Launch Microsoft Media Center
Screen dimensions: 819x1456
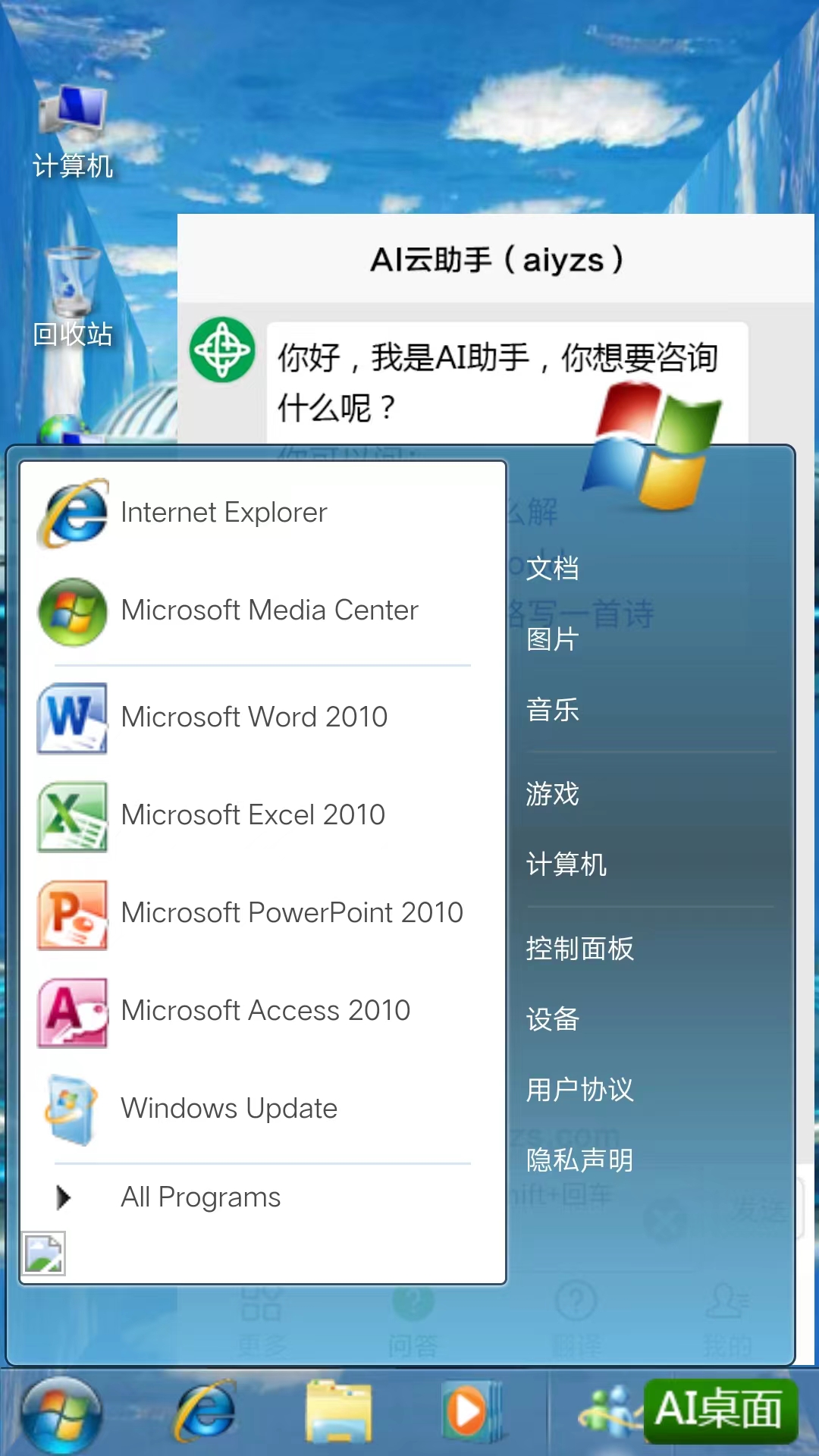point(268,610)
